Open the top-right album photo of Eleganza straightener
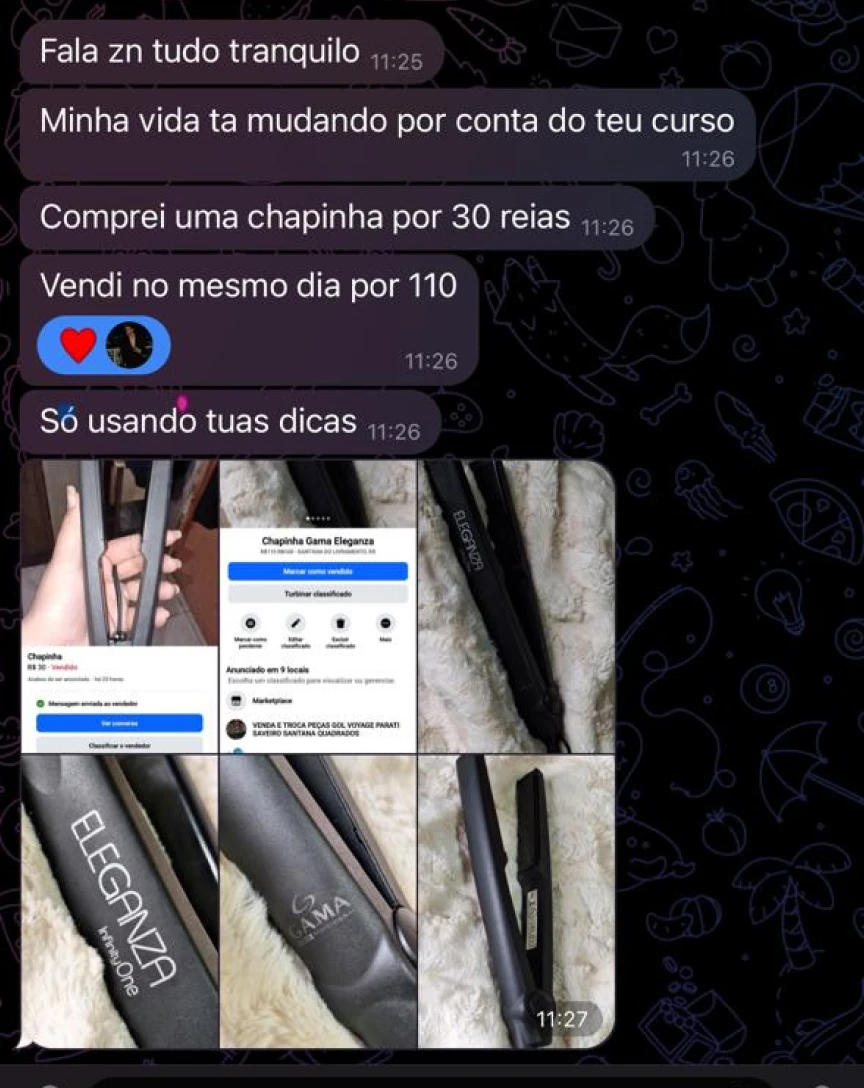This screenshot has height=1088, width=864. point(516,606)
